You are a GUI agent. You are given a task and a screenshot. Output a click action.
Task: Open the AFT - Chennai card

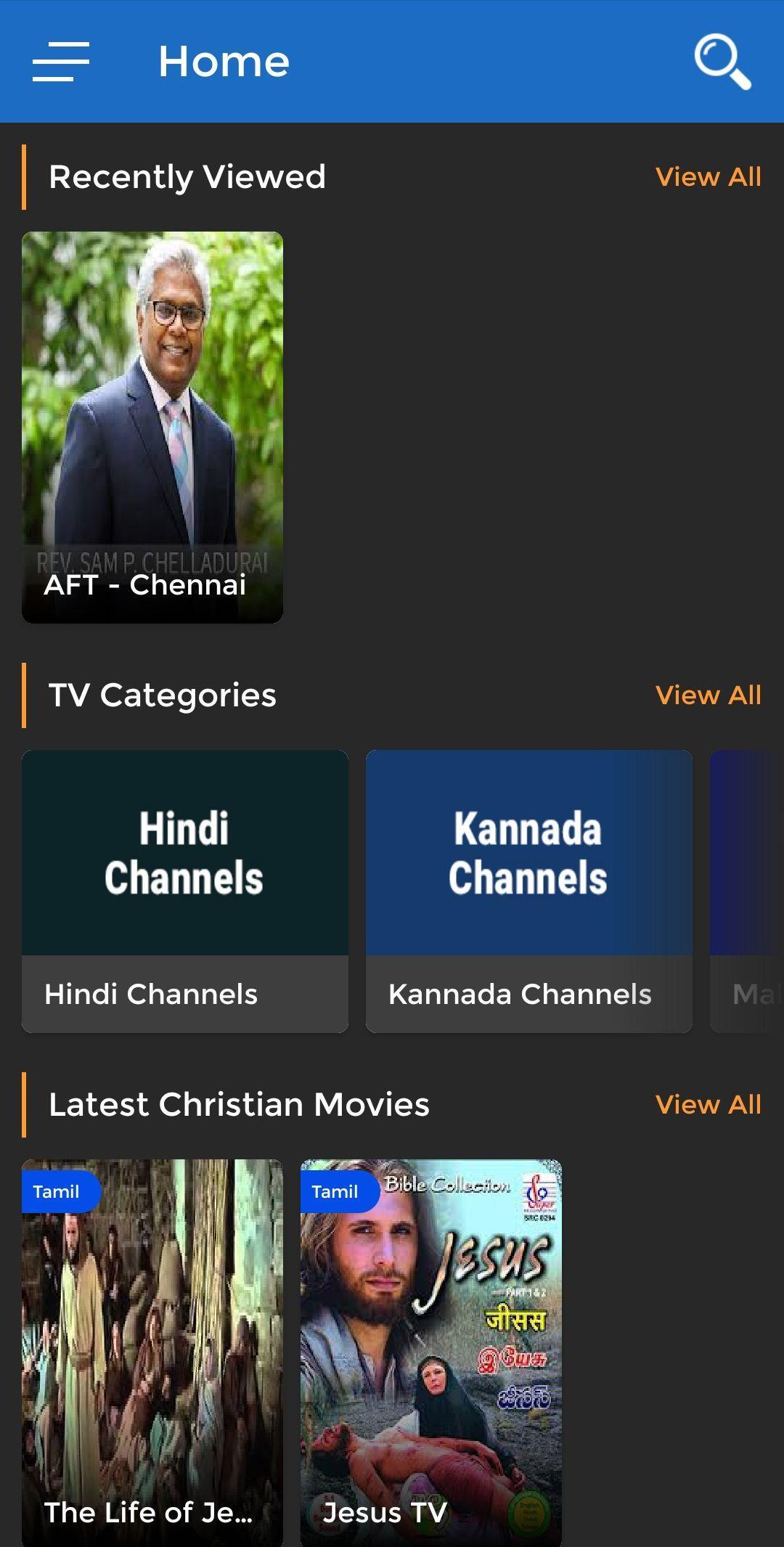click(152, 427)
